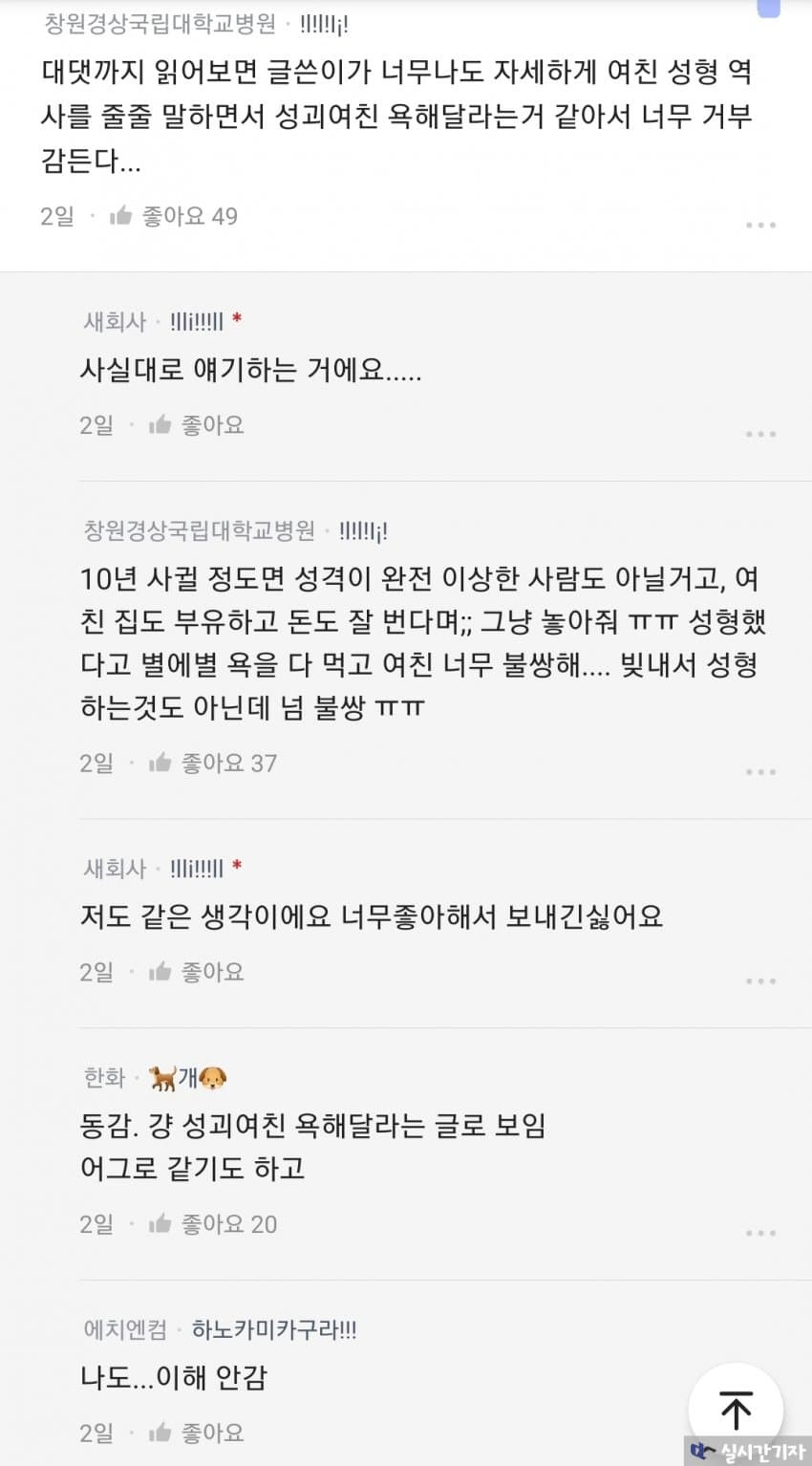Open more options for '저도 같은 생각이에요' reply

tap(760, 981)
